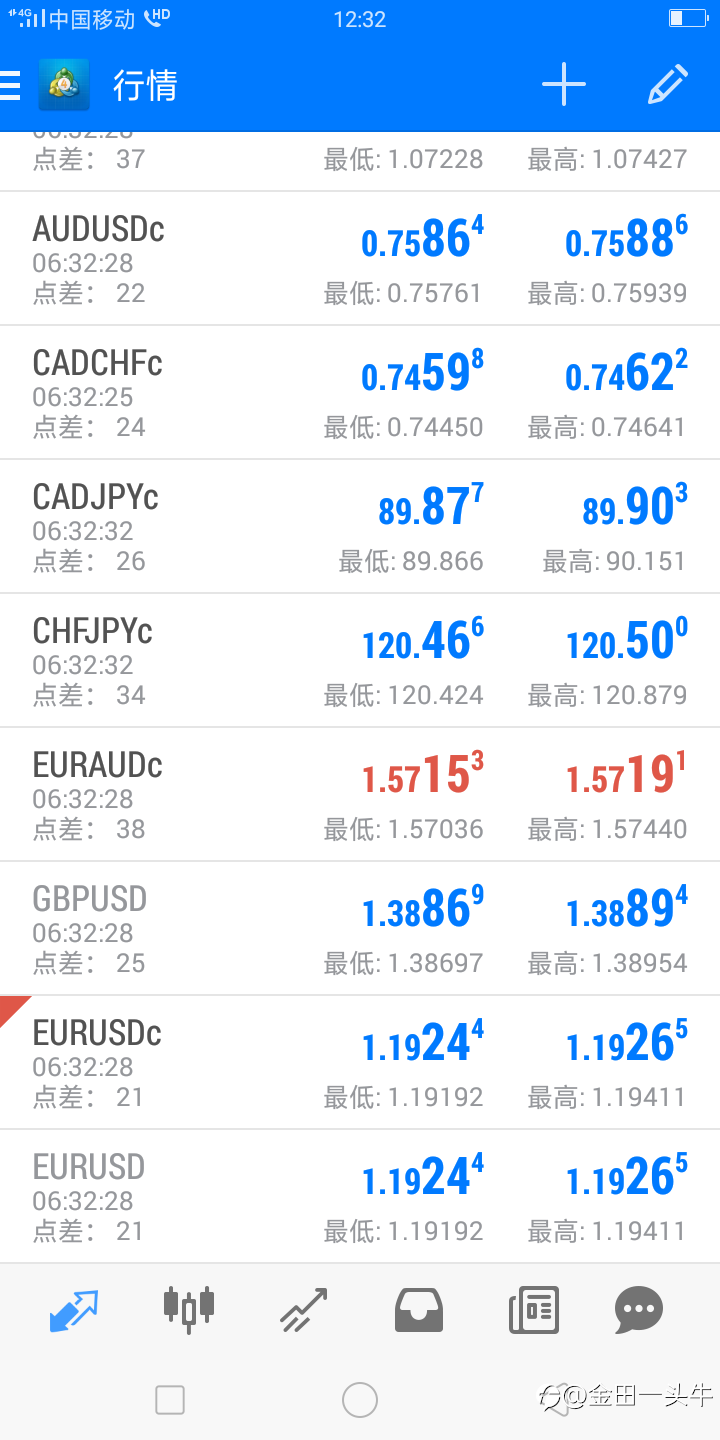Edit the quotes list with pencil icon
The image size is (720, 1440).
click(668, 85)
